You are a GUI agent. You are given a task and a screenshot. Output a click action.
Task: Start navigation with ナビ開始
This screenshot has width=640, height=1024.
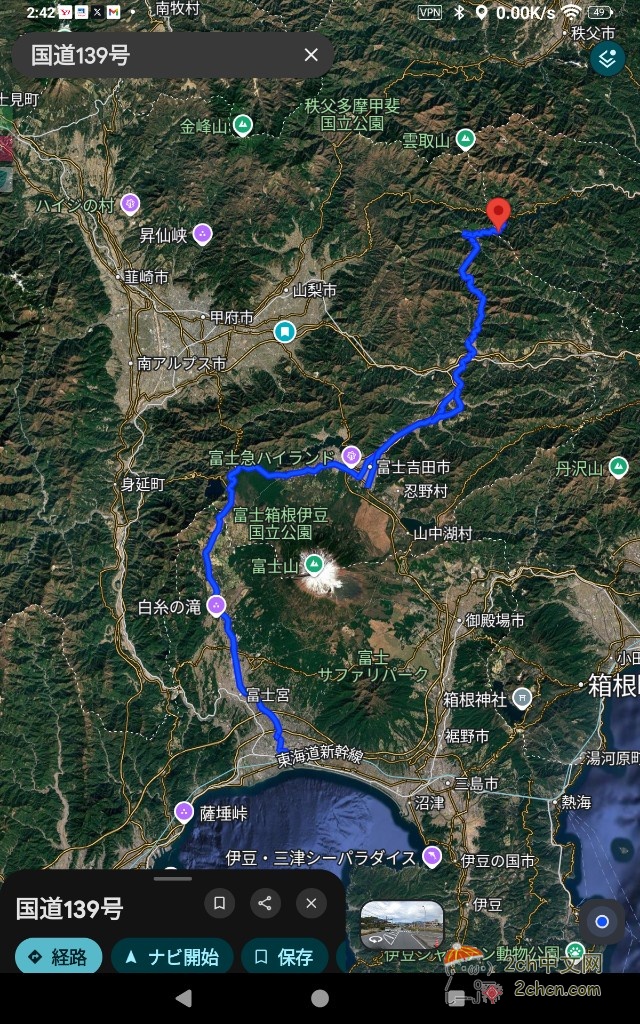point(171,957)
